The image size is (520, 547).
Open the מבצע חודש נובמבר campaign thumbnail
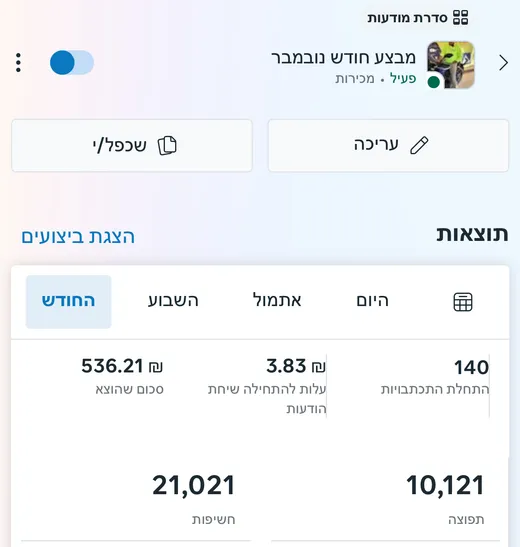click(x=450, y=65)
